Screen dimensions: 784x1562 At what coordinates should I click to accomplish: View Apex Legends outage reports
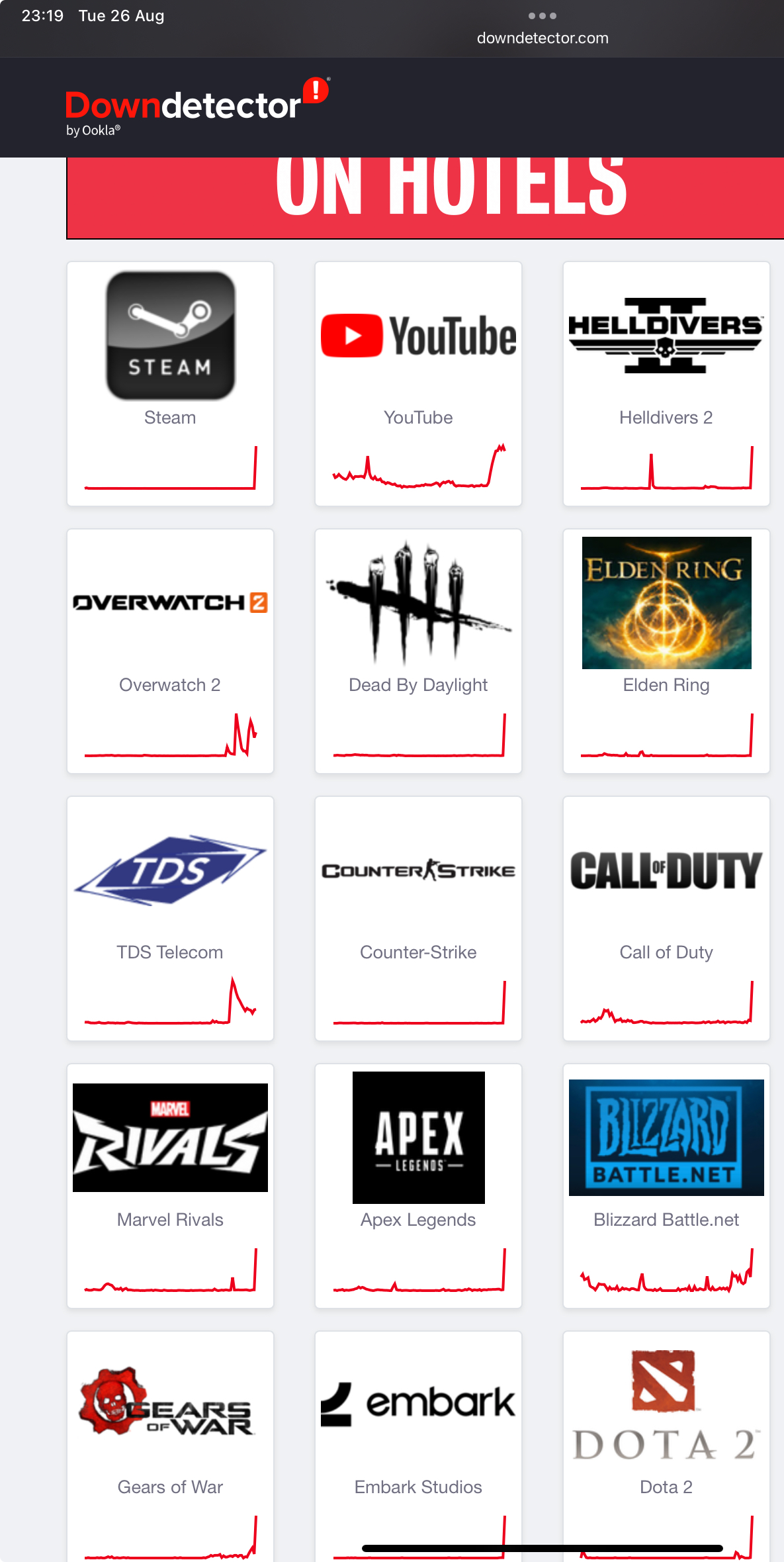(418, 1186)
